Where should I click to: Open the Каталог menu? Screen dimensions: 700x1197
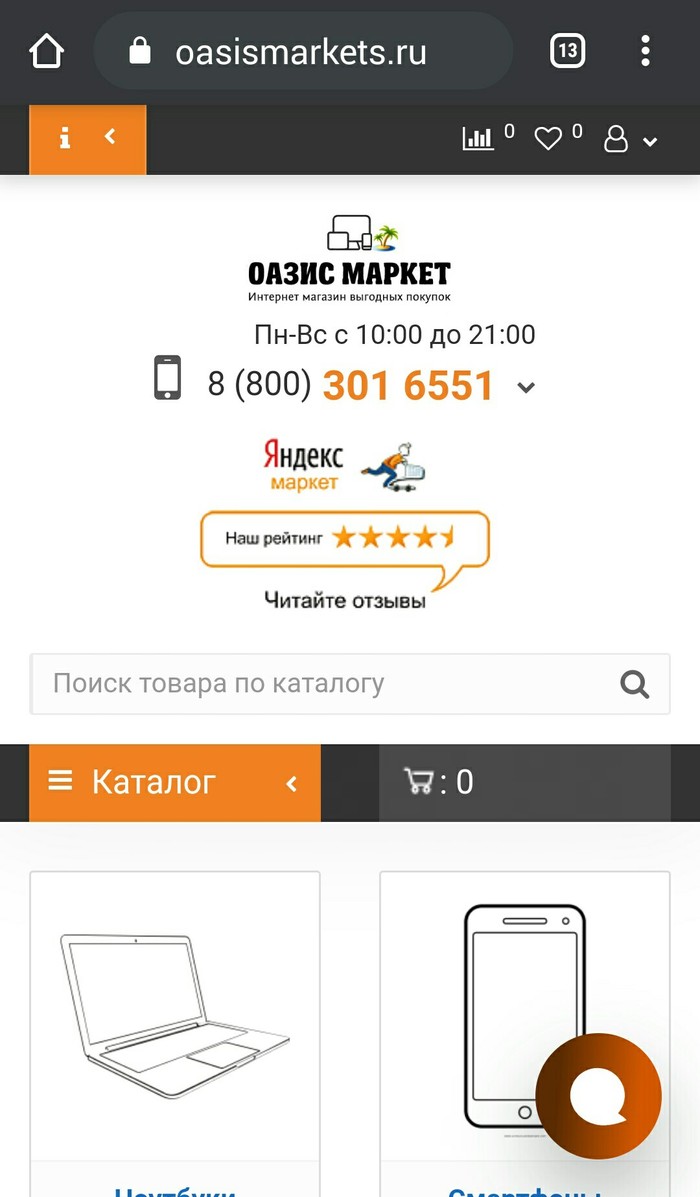pyautogui.click(x=175, y=782)
